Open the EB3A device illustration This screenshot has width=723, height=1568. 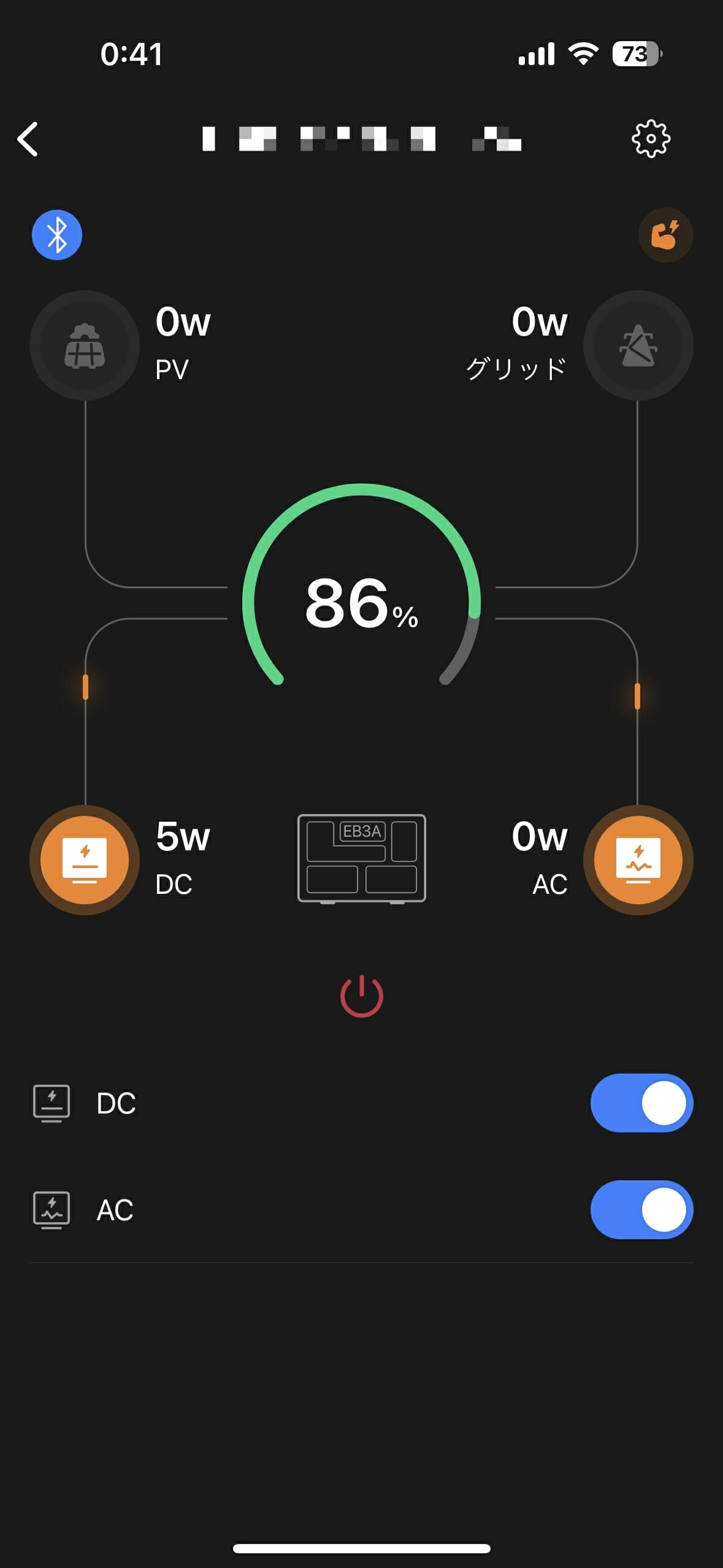click(362, 858)
